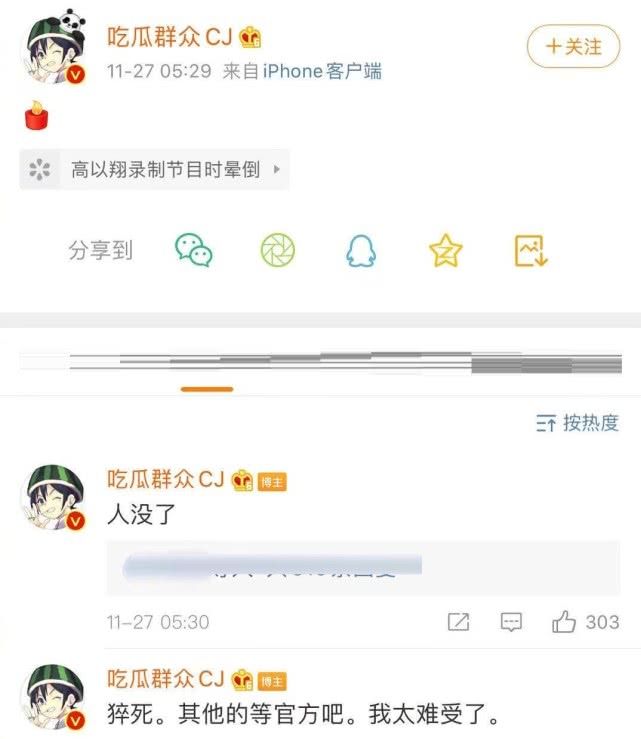
Task: Reply to the 人没了 comment
Action: 511,622
